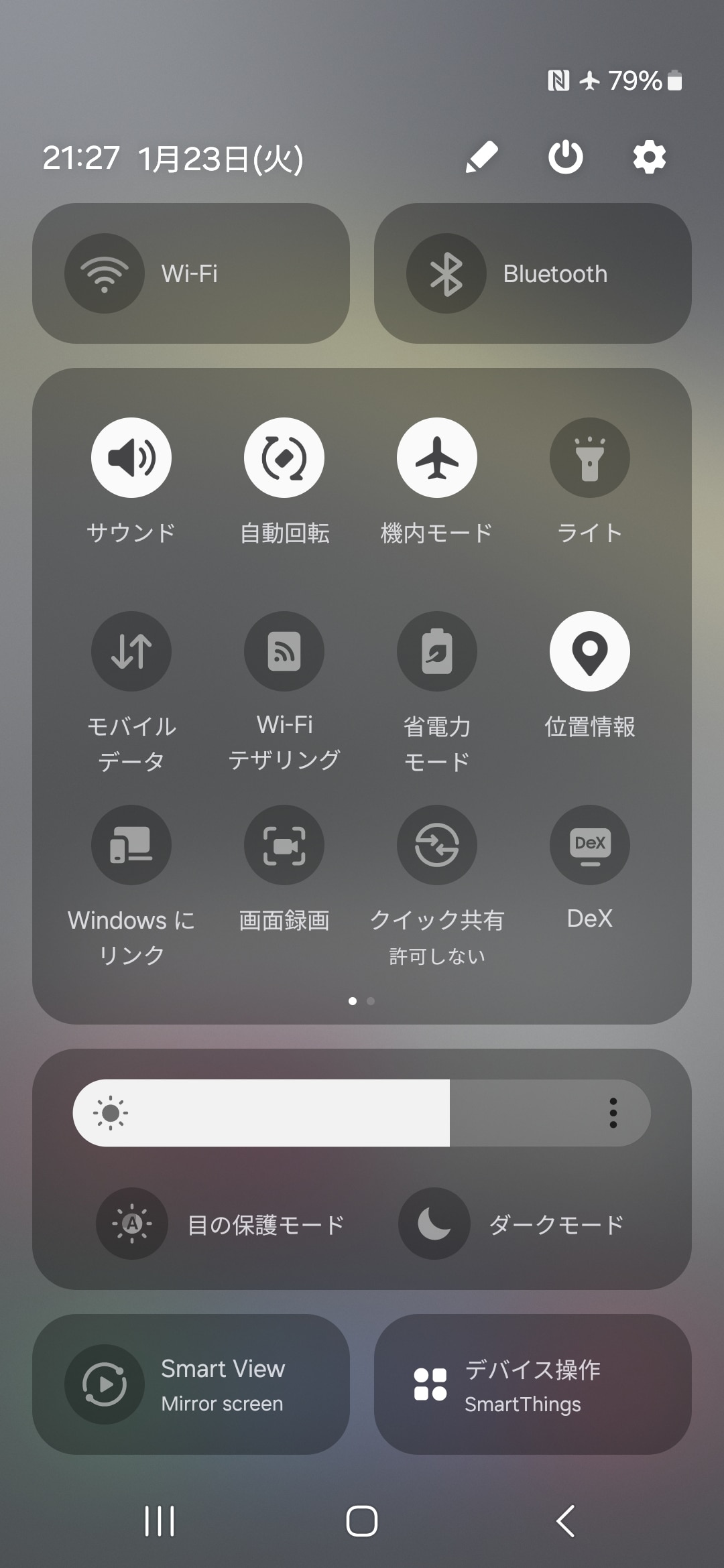Turn on Wi-Fi テザリング
Screen dimensions: 724x1568
(284, 651)
